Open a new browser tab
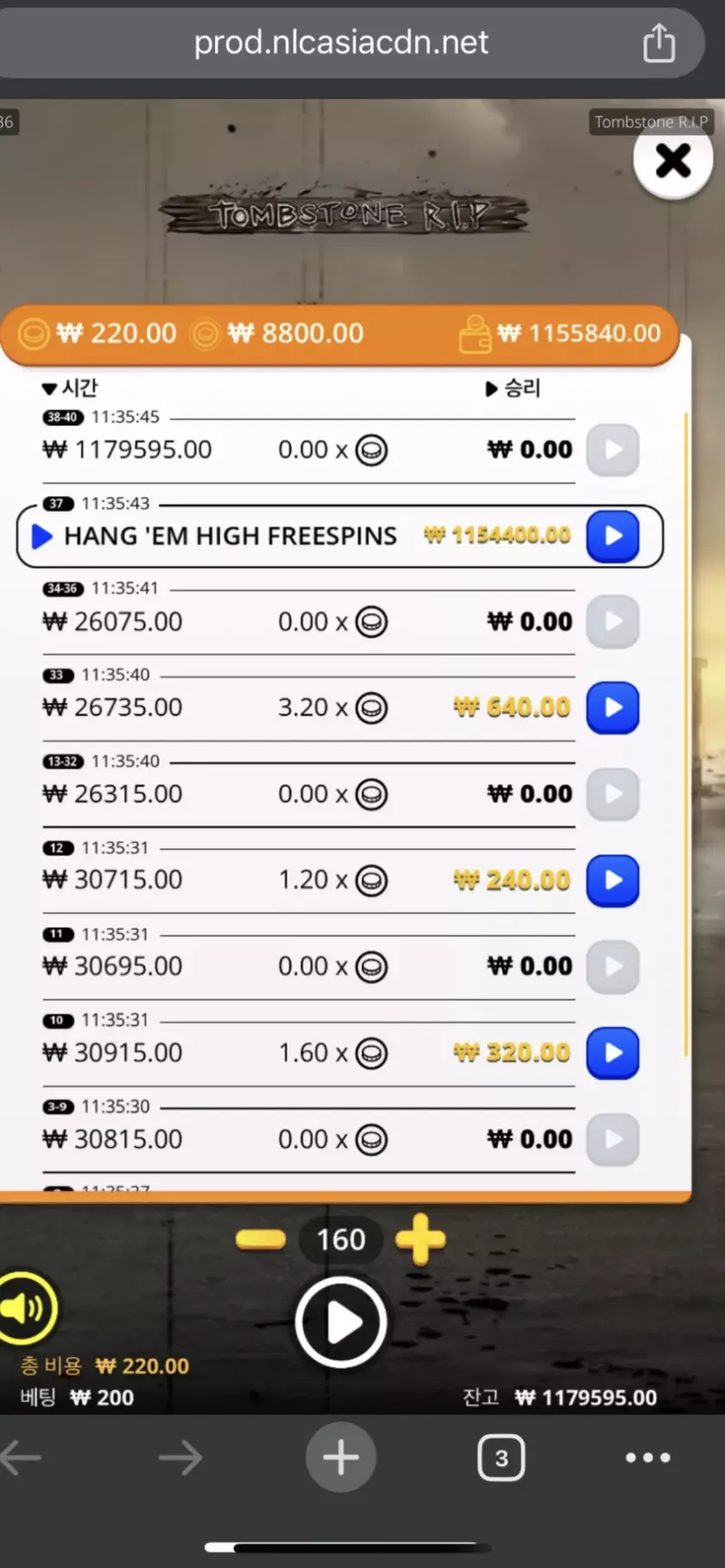Image resolution: width=725 pixels, height=1568 pixels. (341, 1458)
